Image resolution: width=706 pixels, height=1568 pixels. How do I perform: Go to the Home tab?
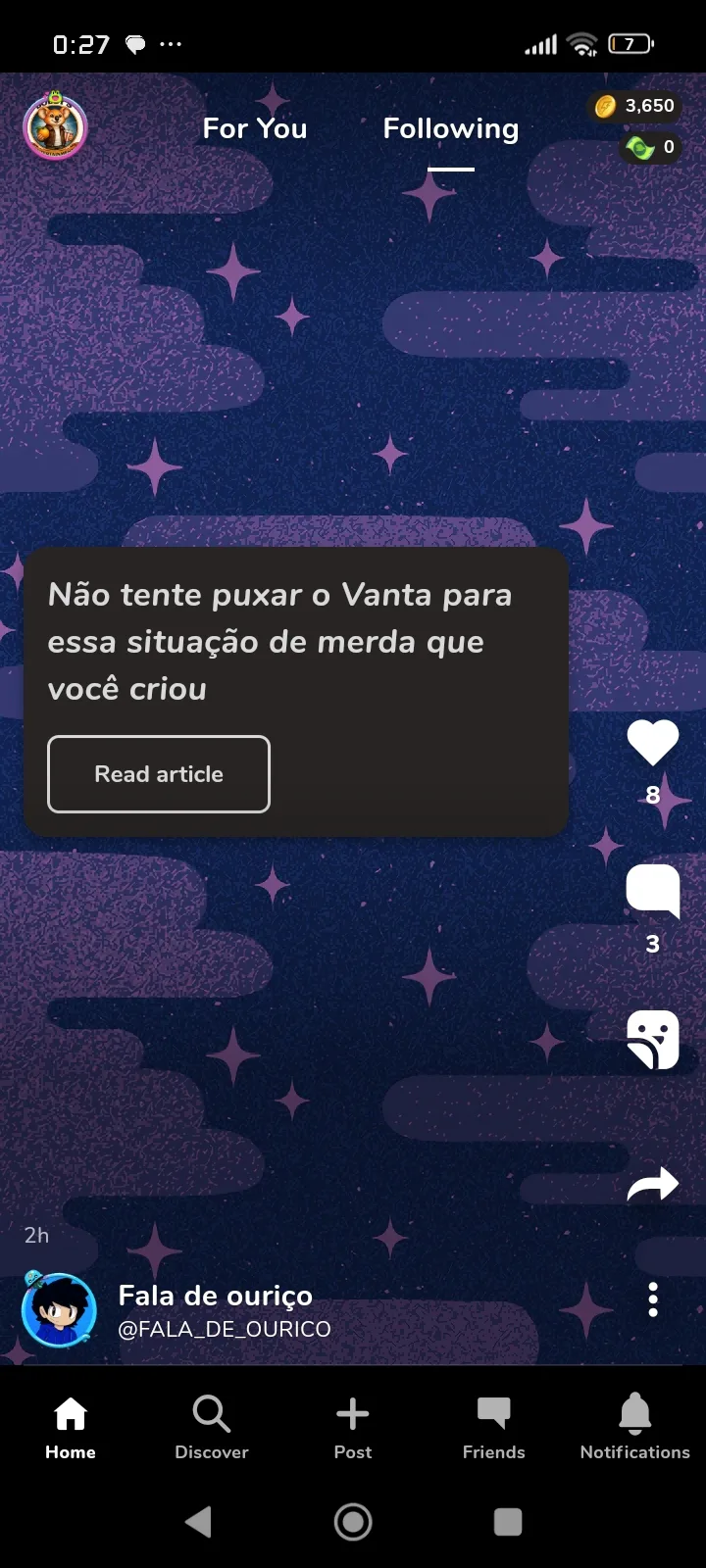click(x=71, y=1428)
